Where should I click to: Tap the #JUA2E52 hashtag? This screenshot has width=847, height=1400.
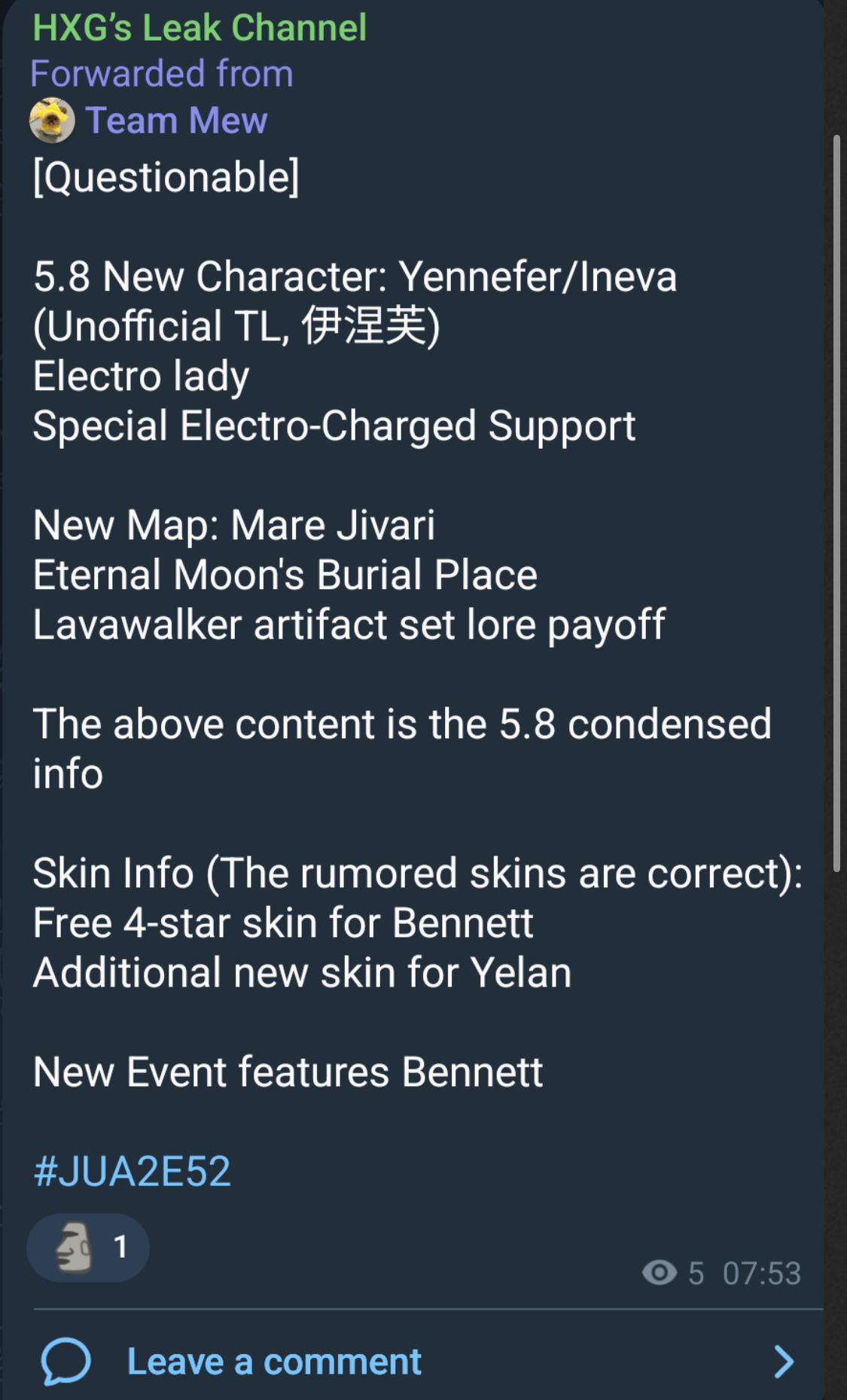coord(133,1171)
